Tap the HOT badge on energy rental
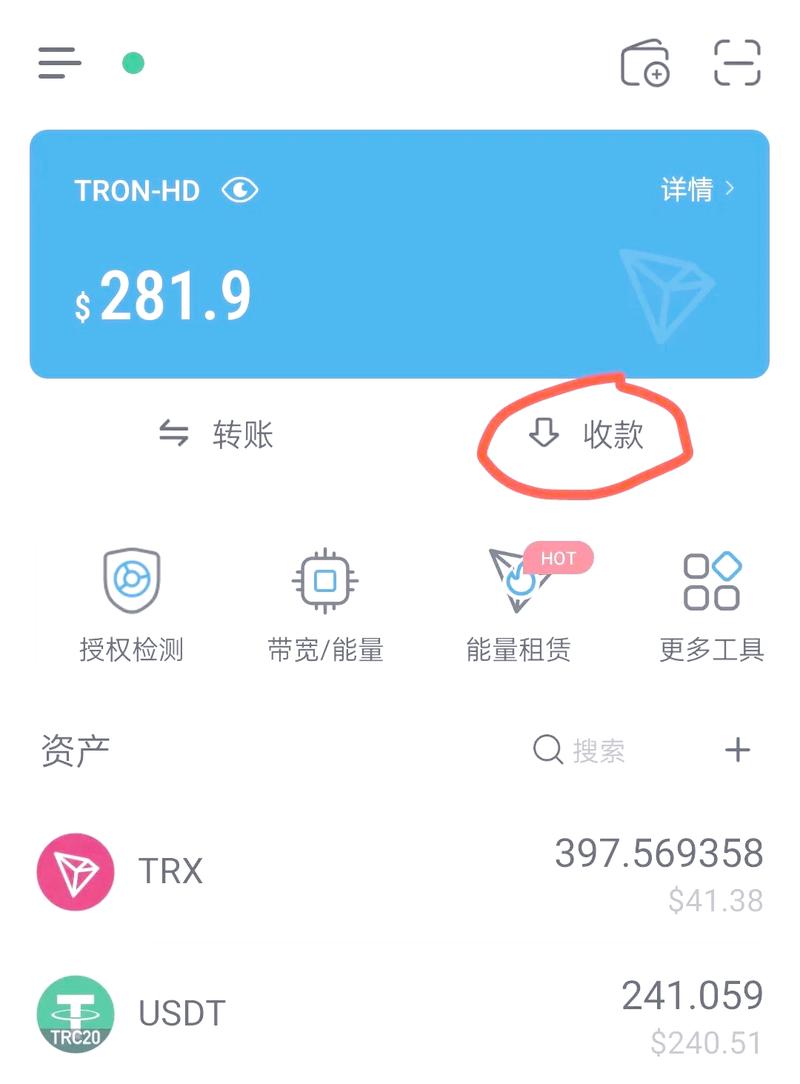The height and width of the screenshot is (1084, 800). (556, 558)
